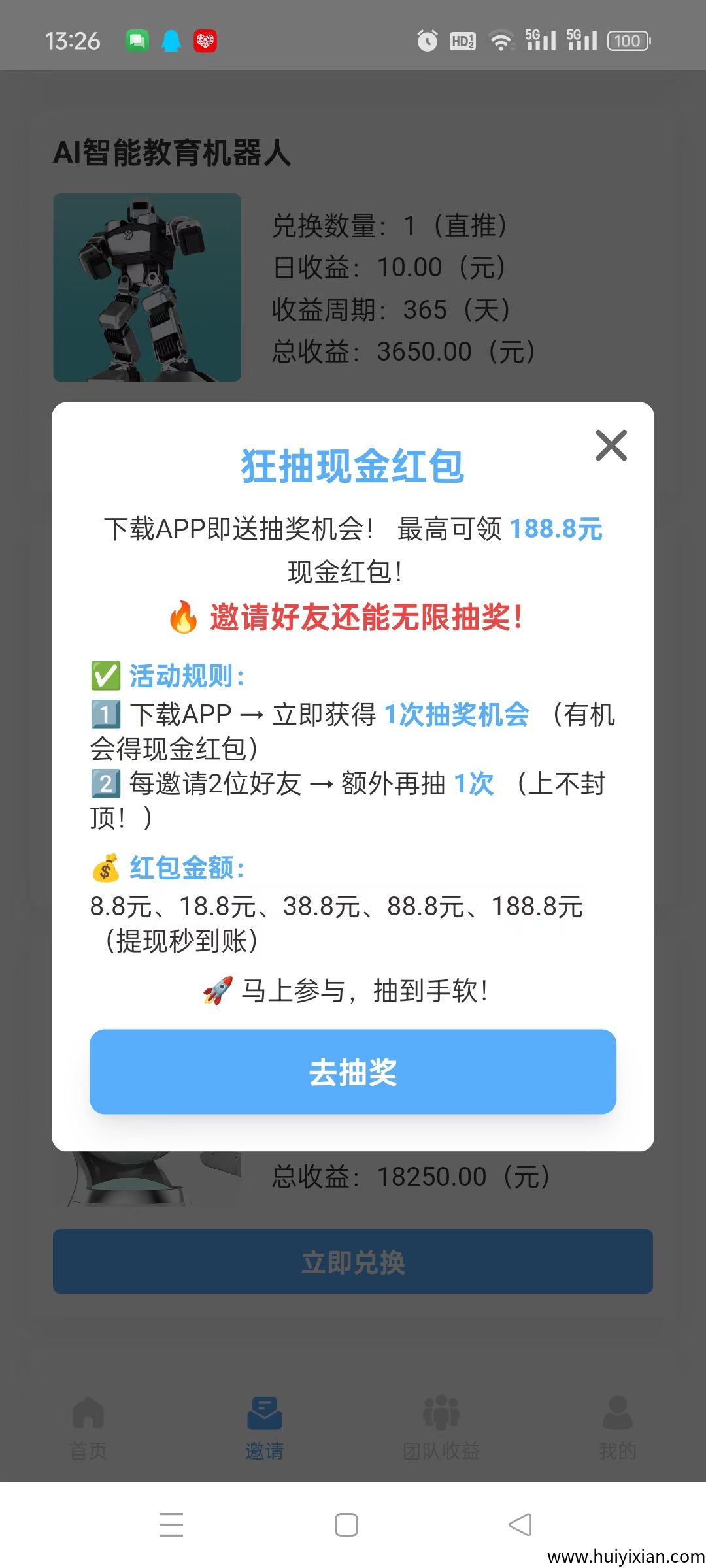Go to the 团队收益 tab
Image resolution: width=706 pixels, height=1568 pixels.
(441, 1428)
